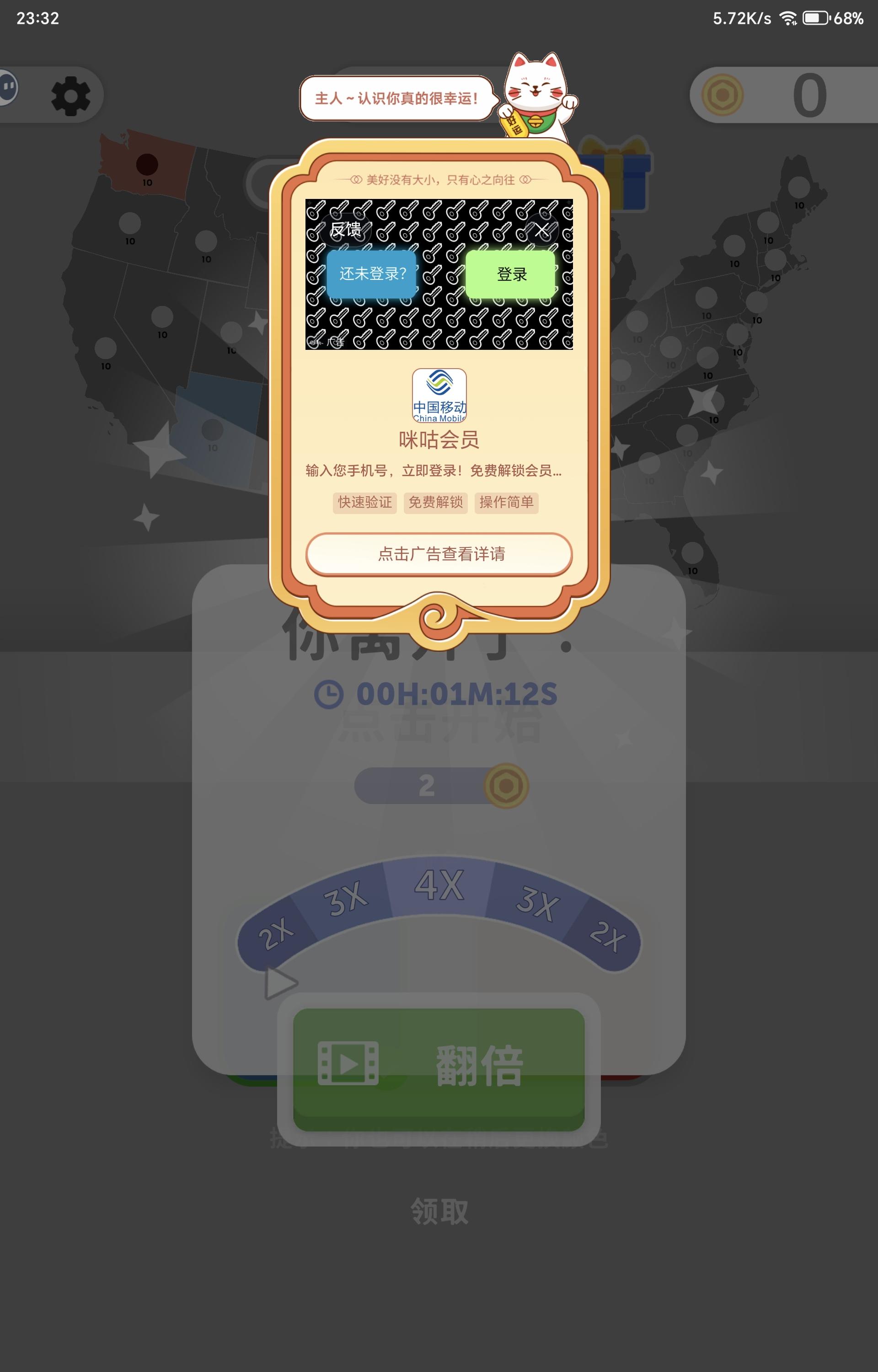Select the 快速验证 tag
Viewport: 878px width, 1372px height.
pos(364,502)
